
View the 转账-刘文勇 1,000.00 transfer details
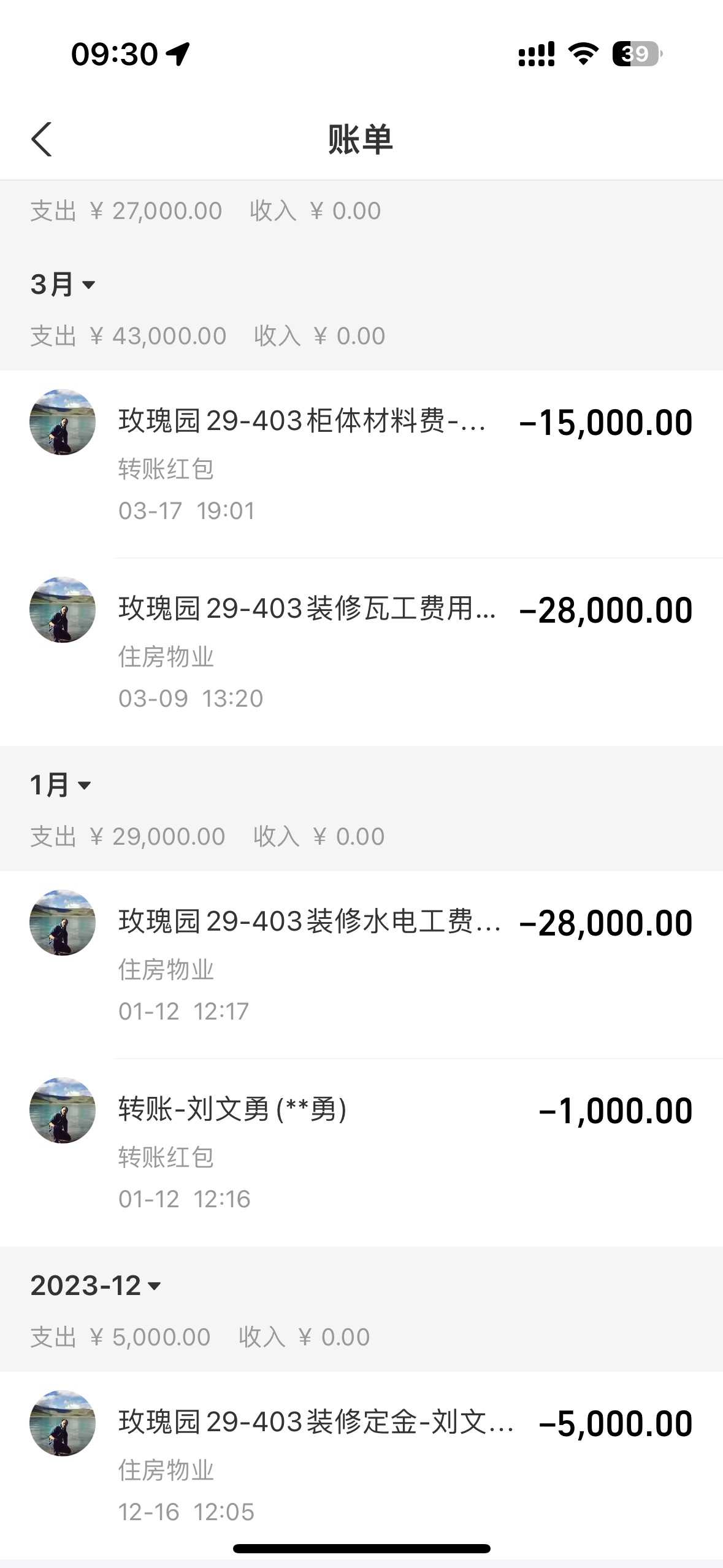(361, 1153)
